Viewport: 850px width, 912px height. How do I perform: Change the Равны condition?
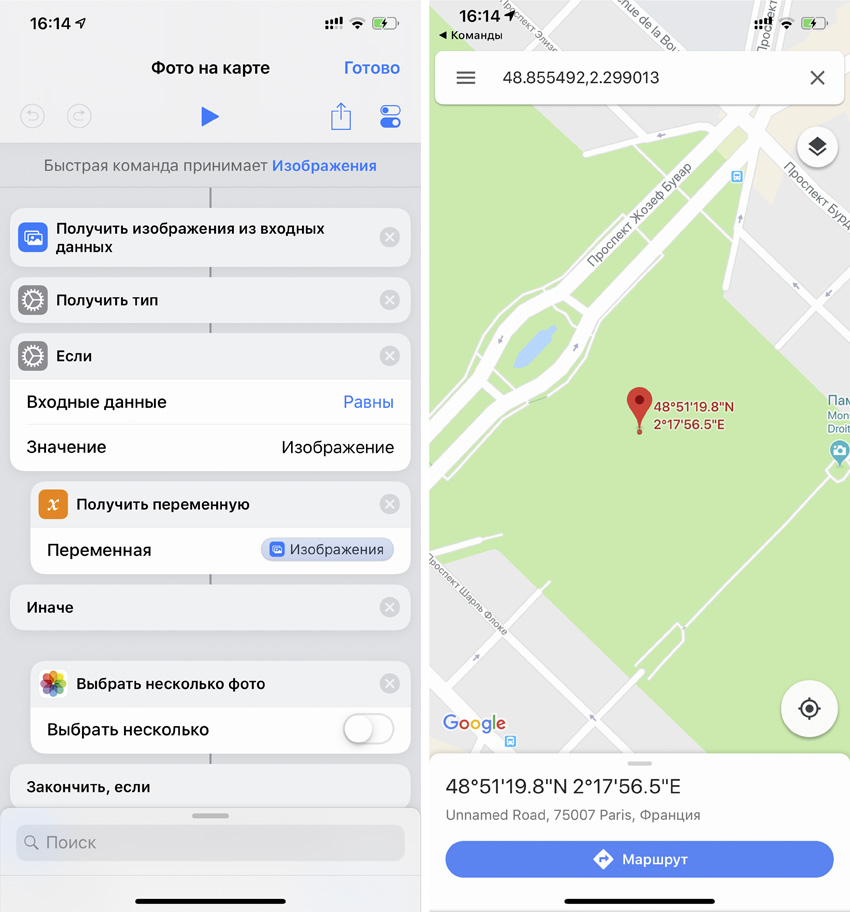pos(368,402)
